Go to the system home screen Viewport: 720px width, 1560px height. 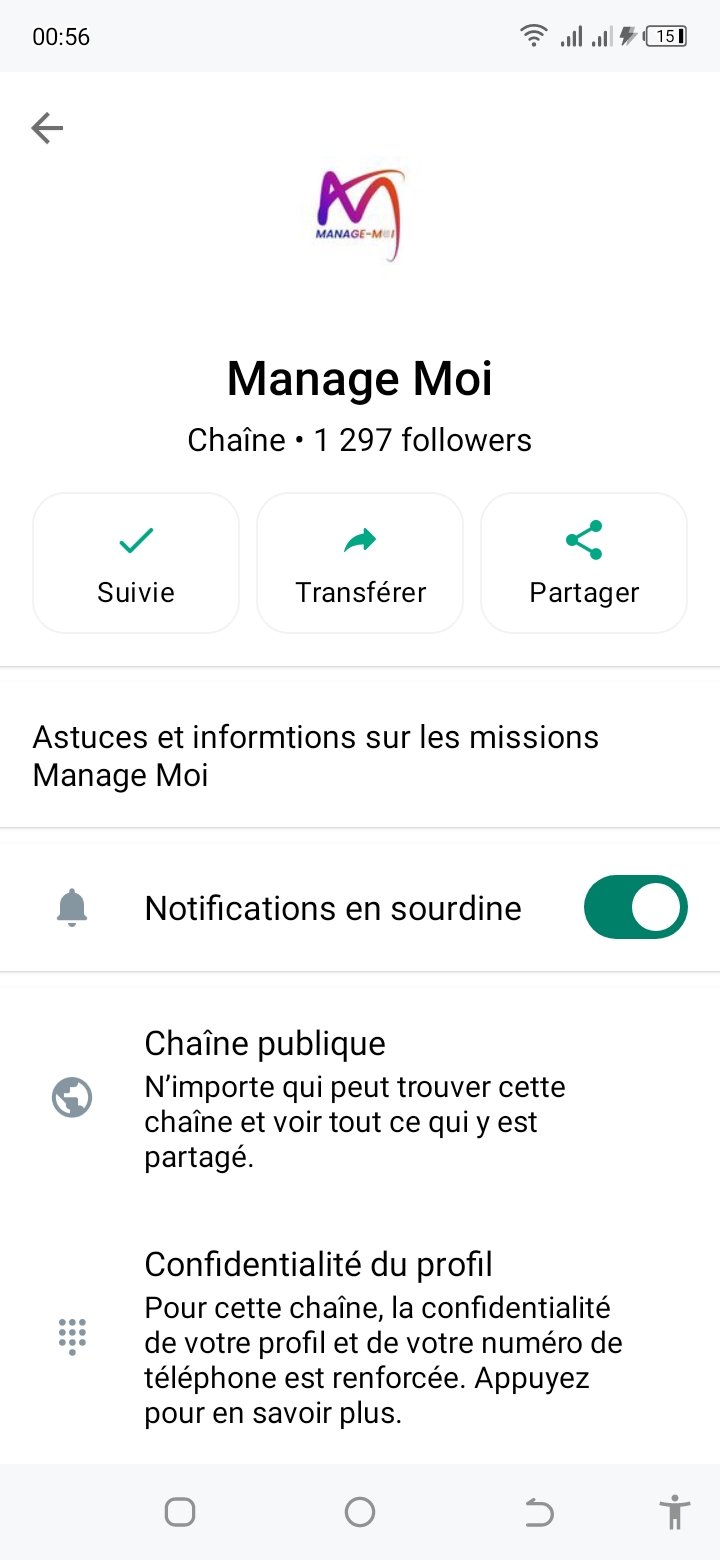tap(360, 1512)
